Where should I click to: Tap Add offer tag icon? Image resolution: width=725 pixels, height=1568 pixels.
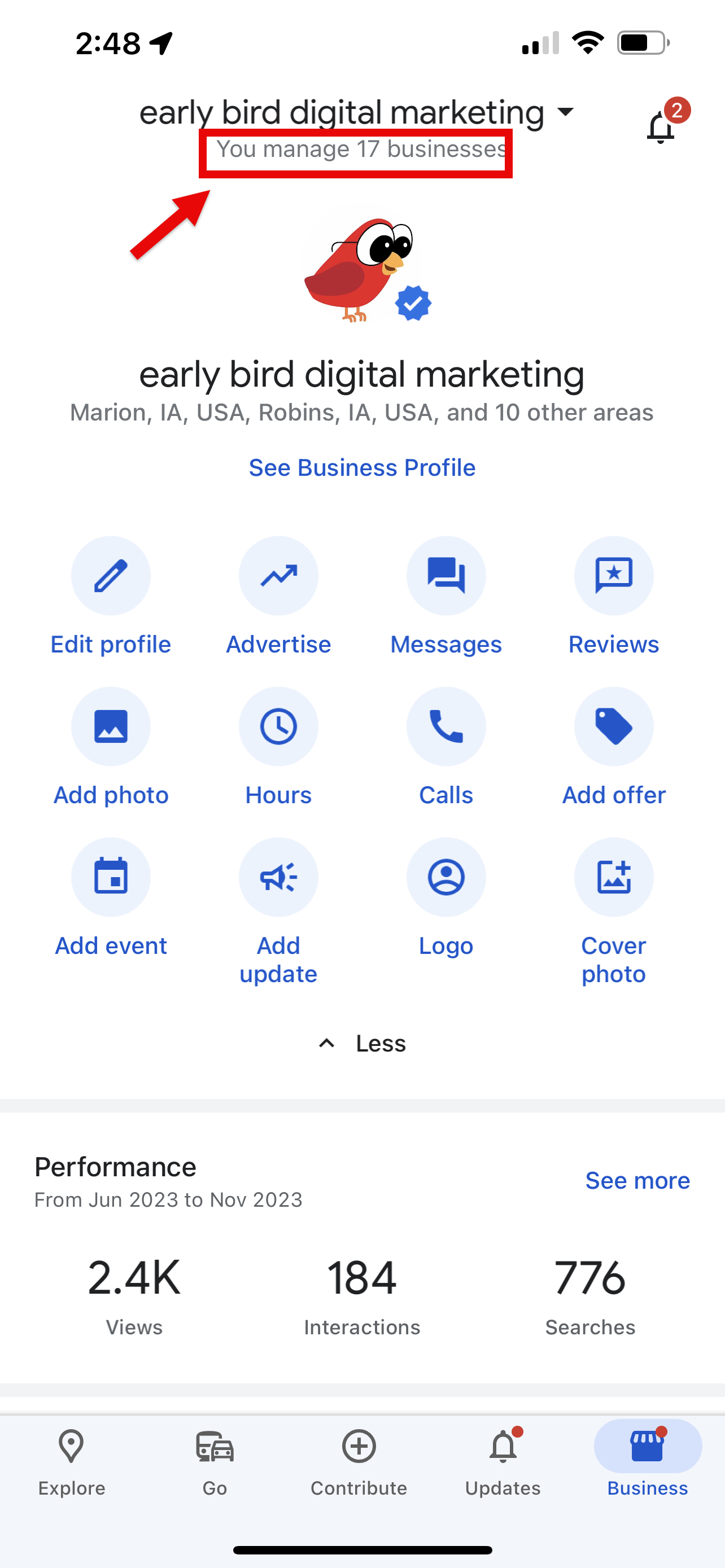pyautogui.click(x=614, y=726)
